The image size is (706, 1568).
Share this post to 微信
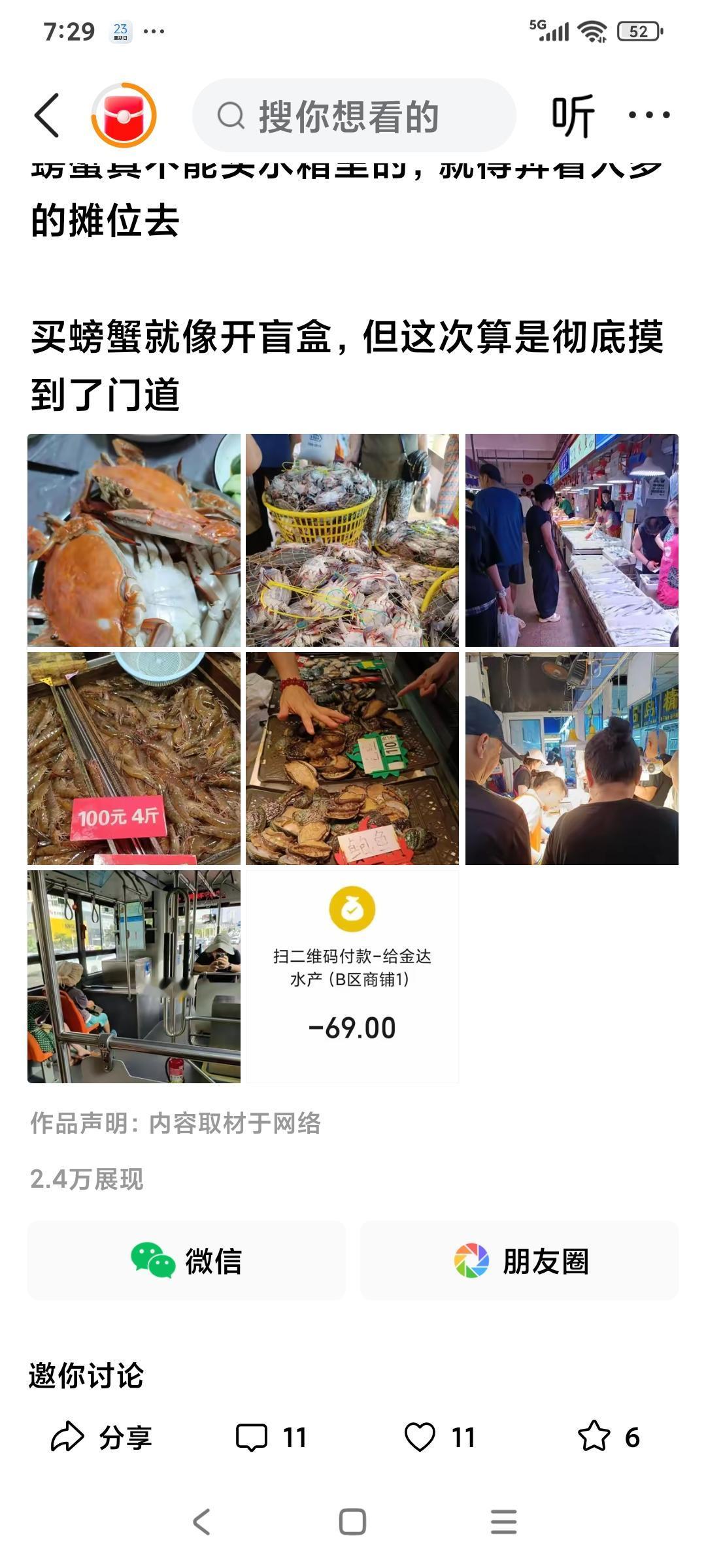point(186,1260)
